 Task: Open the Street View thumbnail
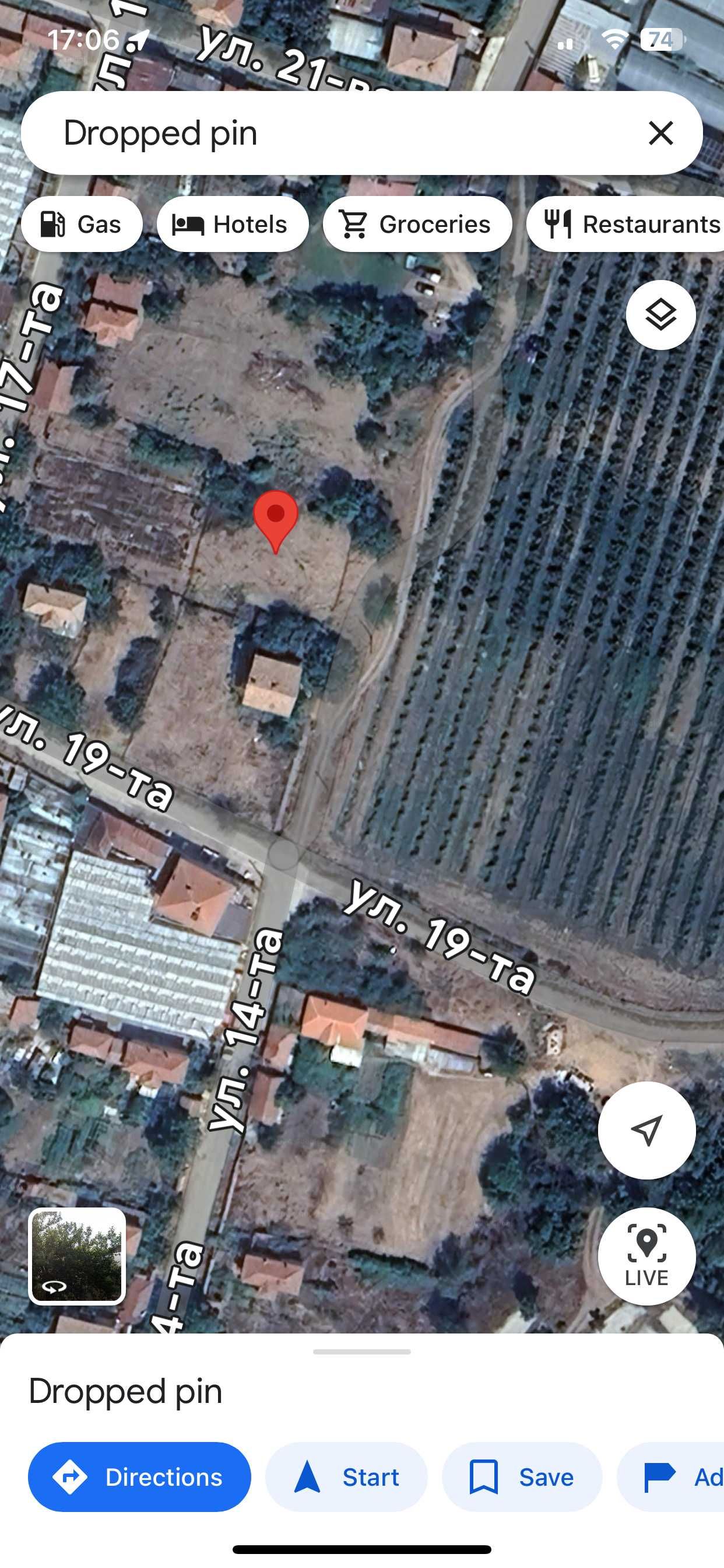pos(78,1256)
